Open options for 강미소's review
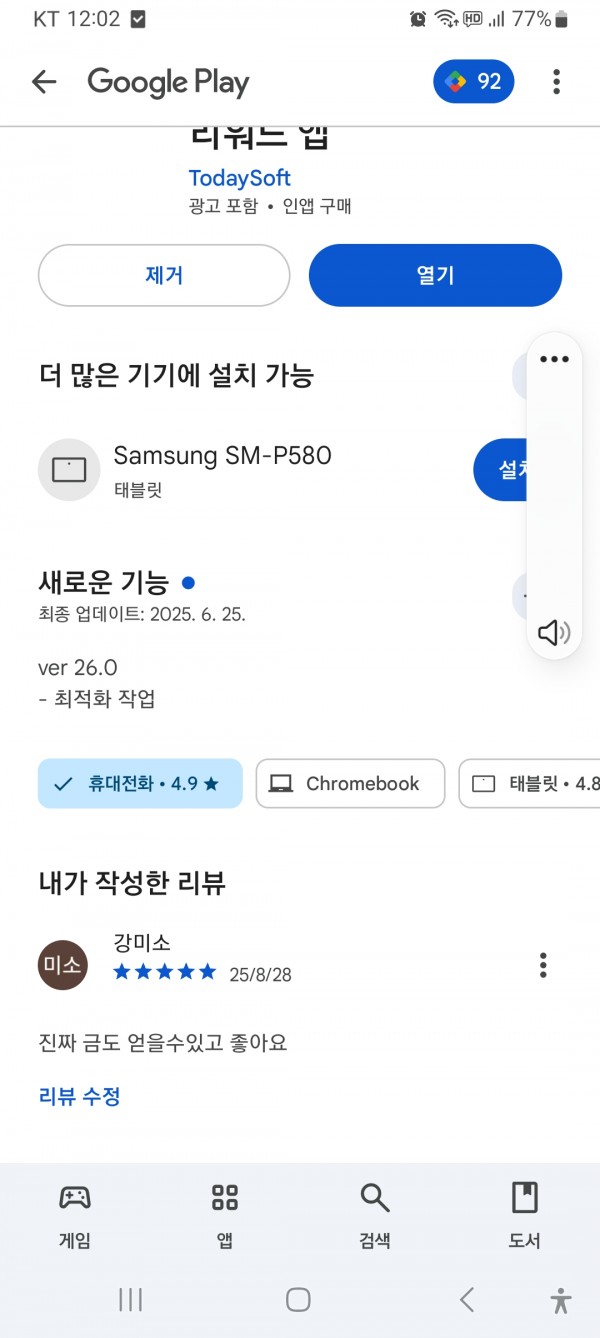Screen dimensions: 600x1338 [543, 965]
